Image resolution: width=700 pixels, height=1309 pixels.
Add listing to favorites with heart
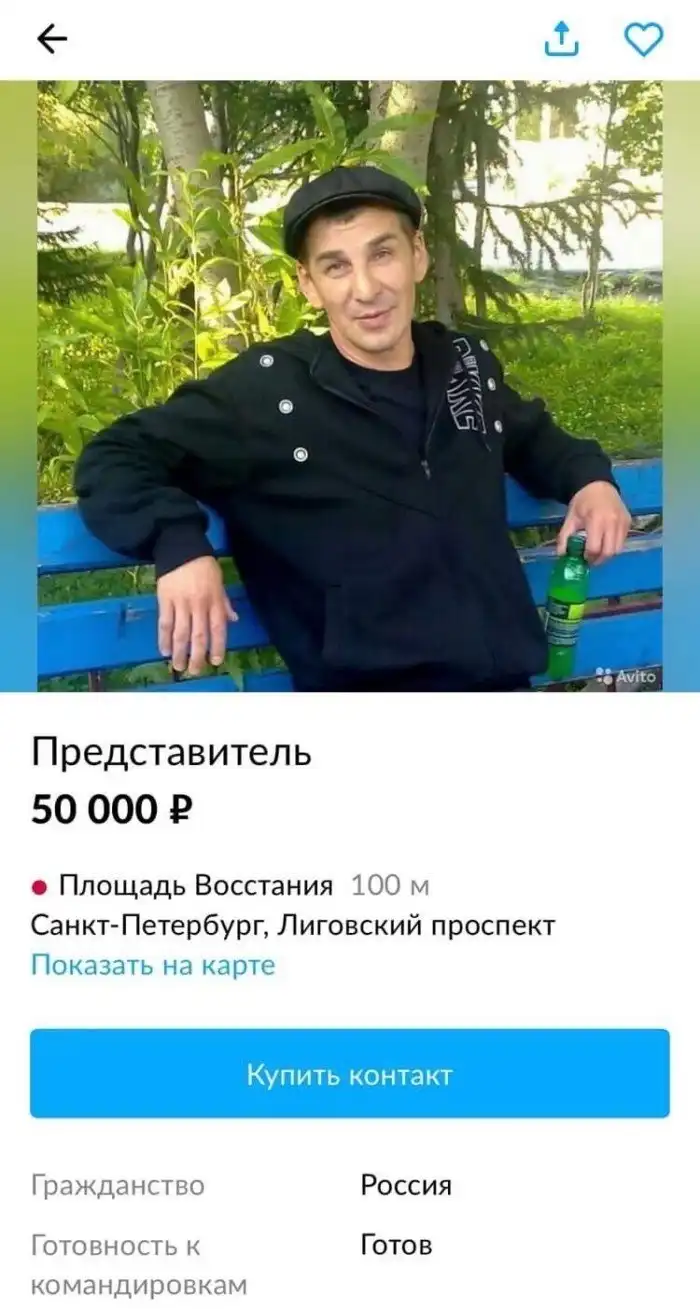coord(643,39)
